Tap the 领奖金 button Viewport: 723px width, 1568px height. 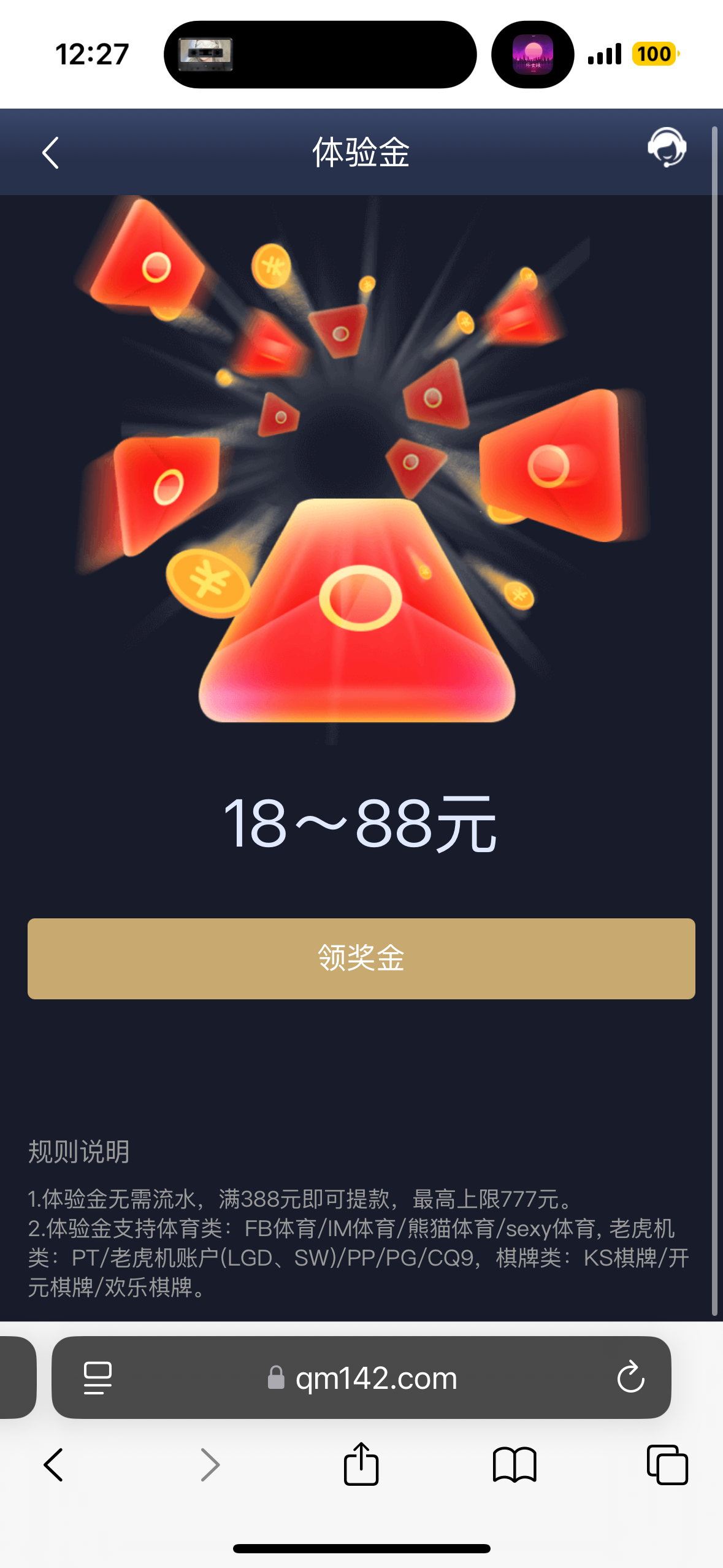pyautogui.click(x=361, y=958)
